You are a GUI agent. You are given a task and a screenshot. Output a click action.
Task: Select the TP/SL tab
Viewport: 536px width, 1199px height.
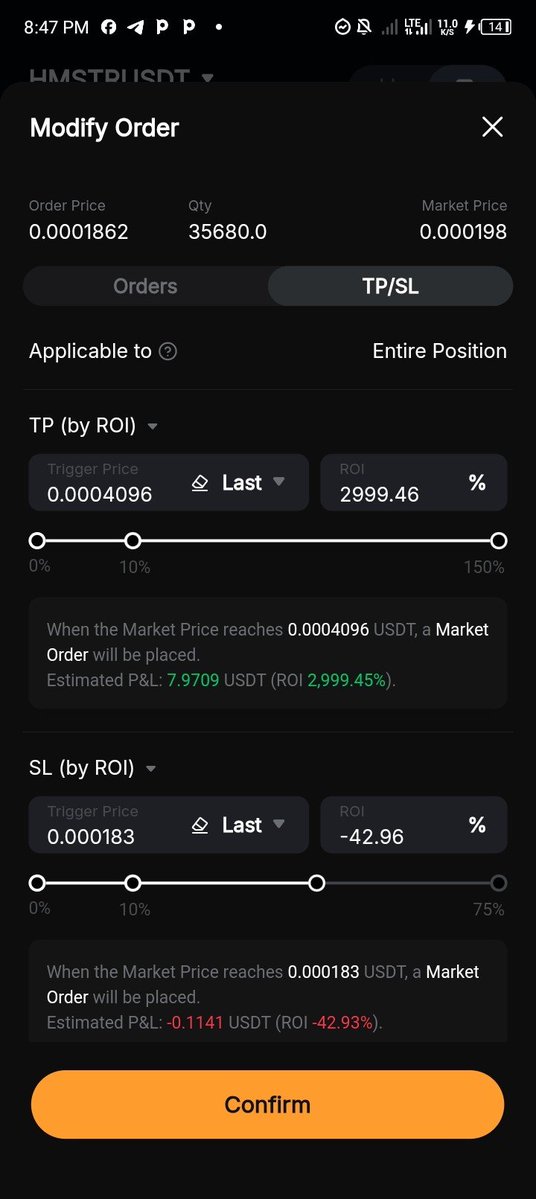[390, 286]
